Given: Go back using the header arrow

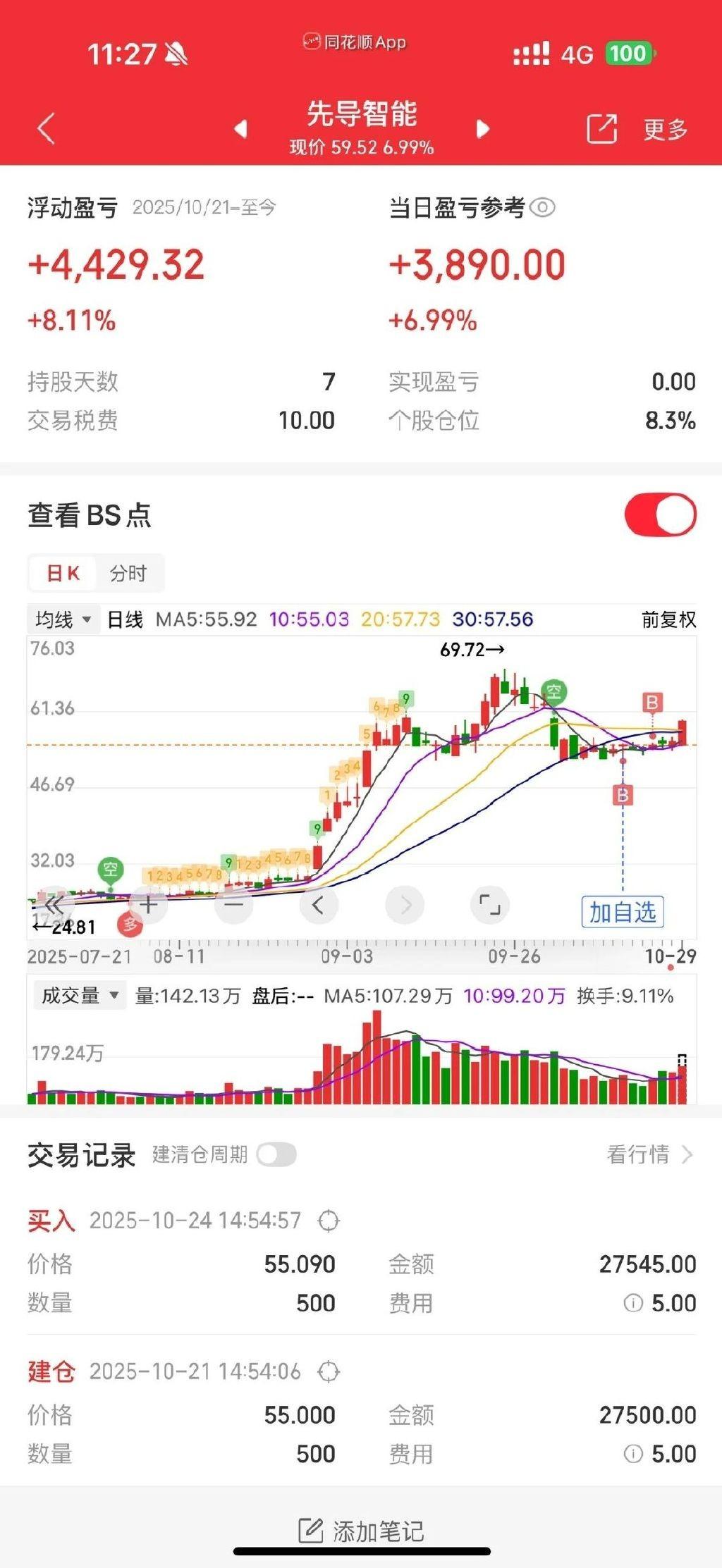Looking at the screenshot, I should click(47, 129).
